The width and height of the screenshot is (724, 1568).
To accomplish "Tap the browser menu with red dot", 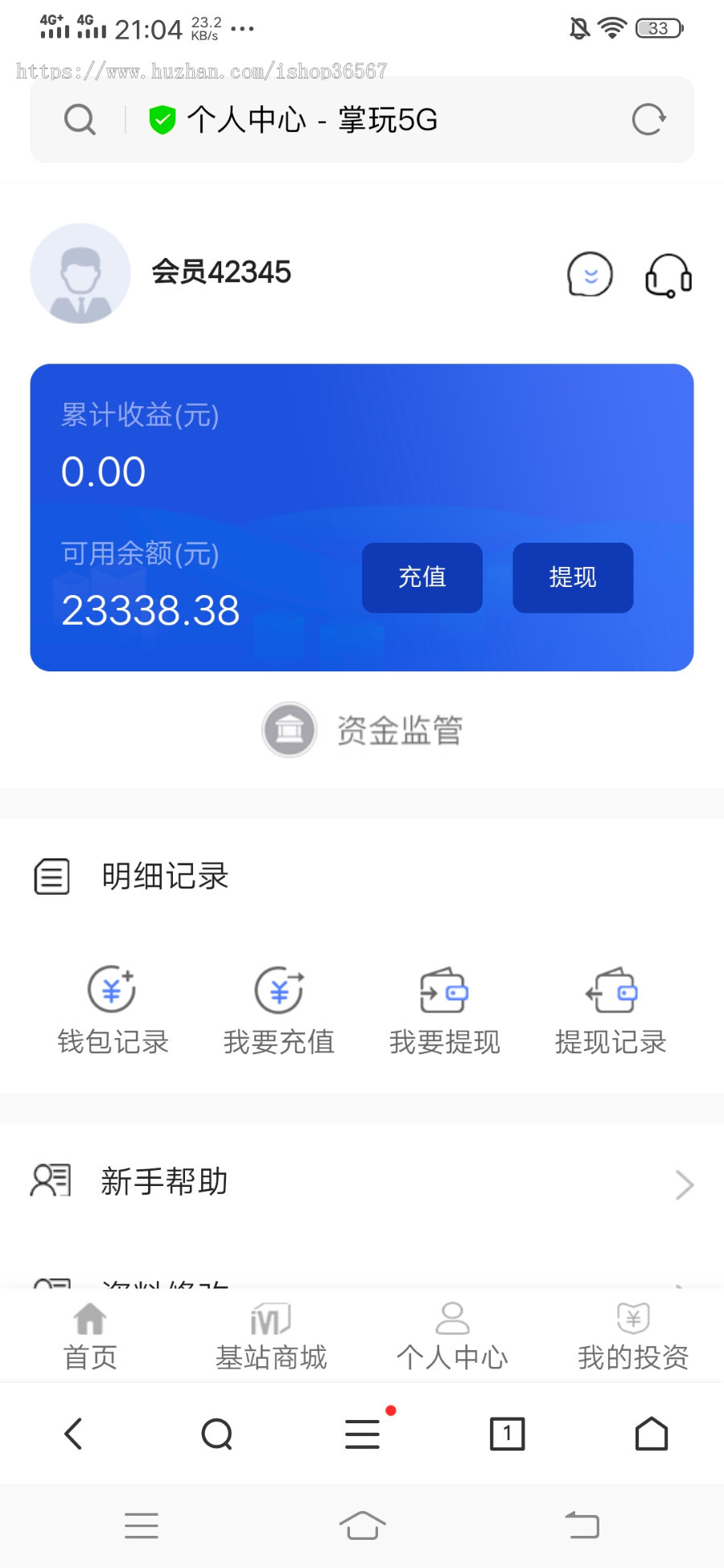I will [361, 1434].
